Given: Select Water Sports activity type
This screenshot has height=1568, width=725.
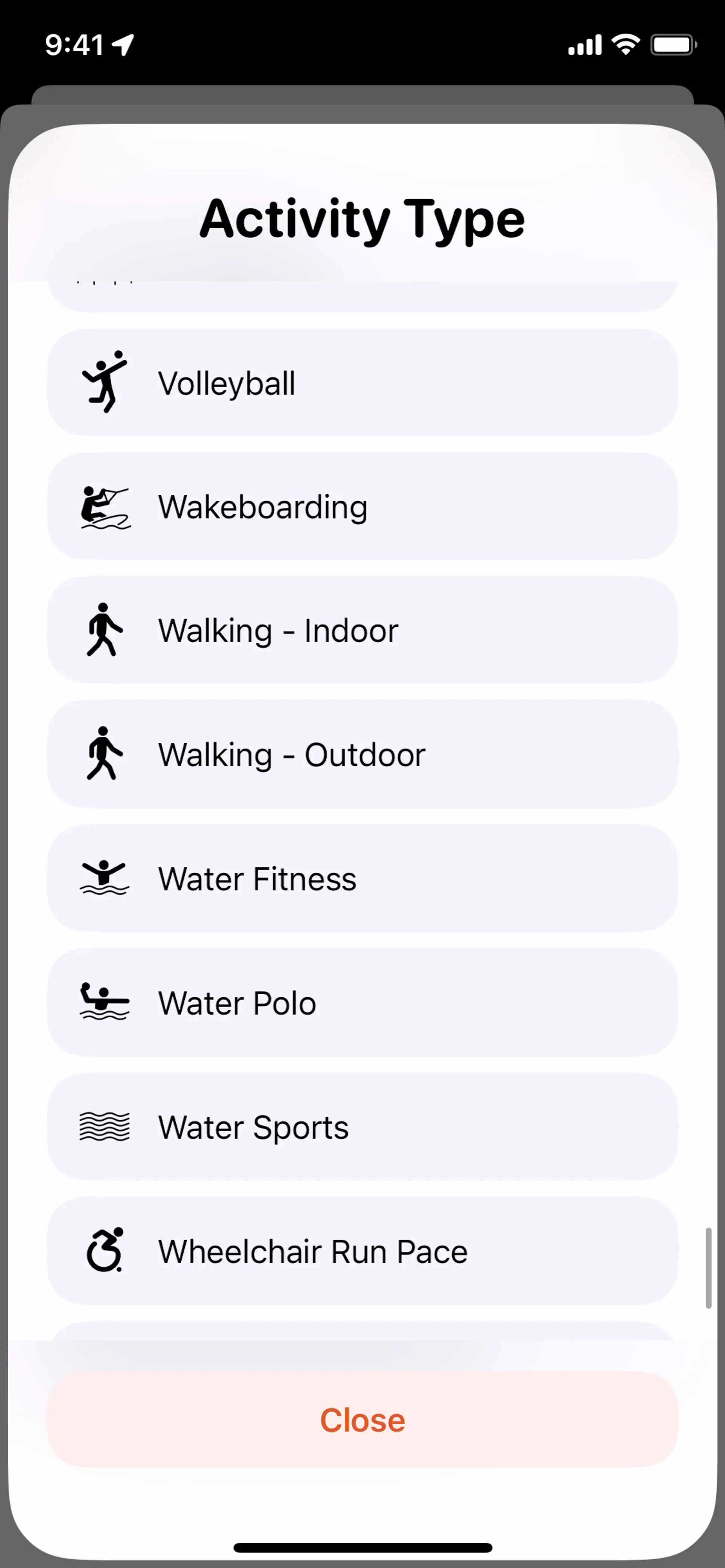Looking at the screenshot, I should (x=362, y=1127).
